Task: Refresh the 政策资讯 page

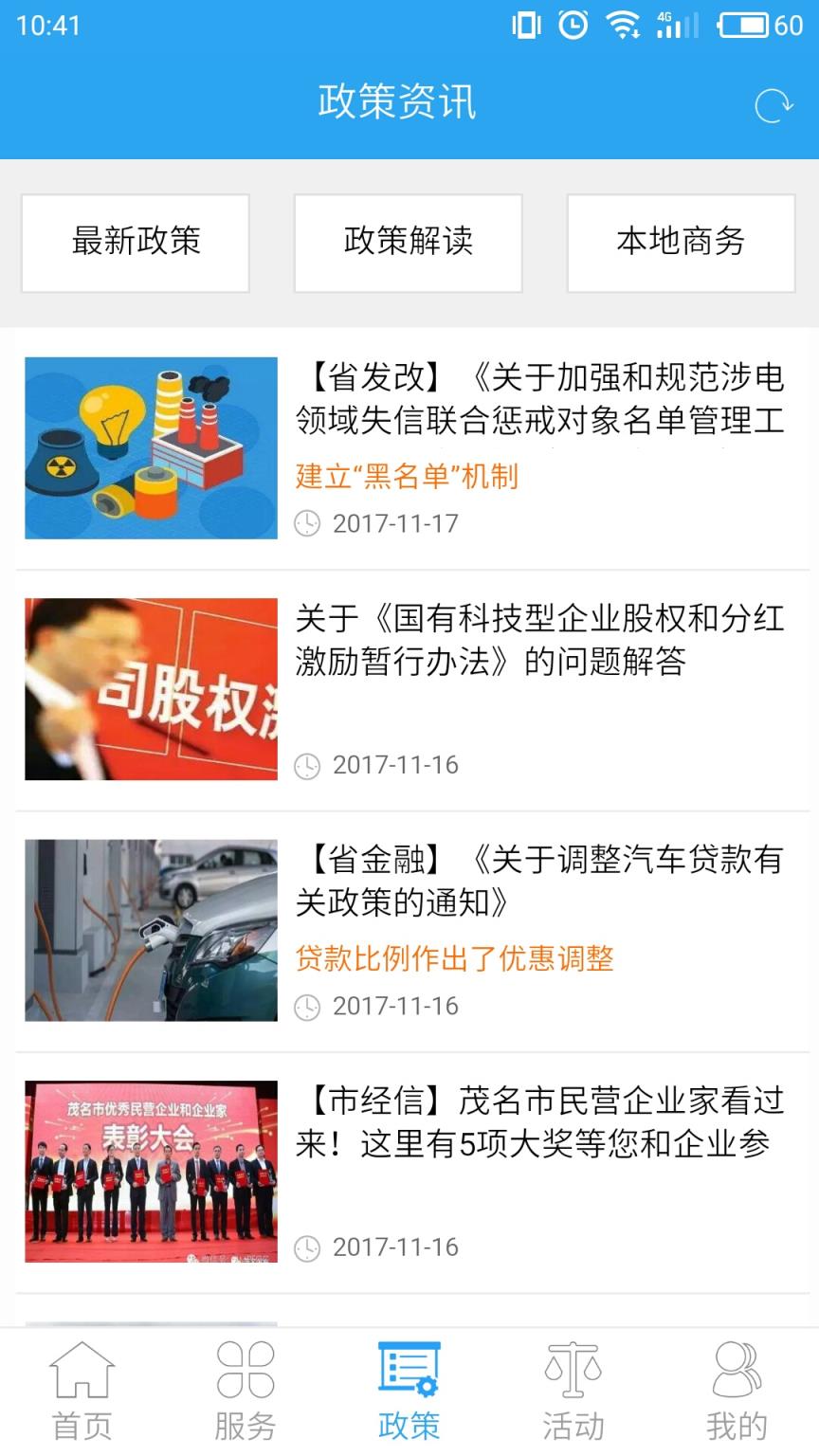Action: coord(773,104)
